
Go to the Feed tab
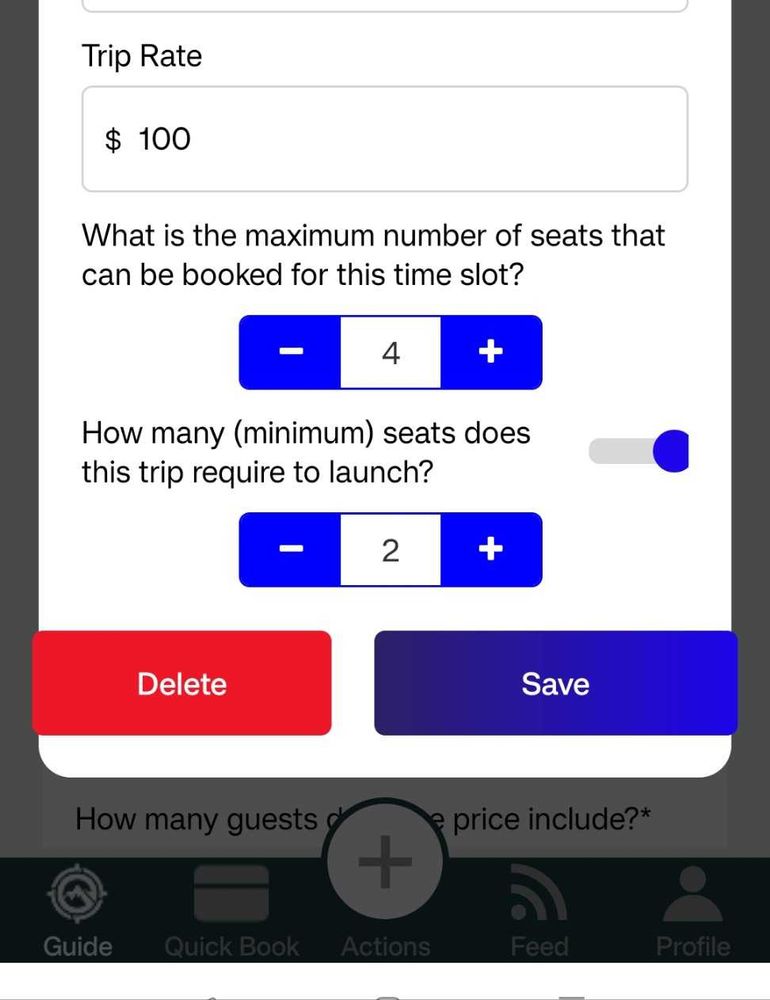point(539,908)
